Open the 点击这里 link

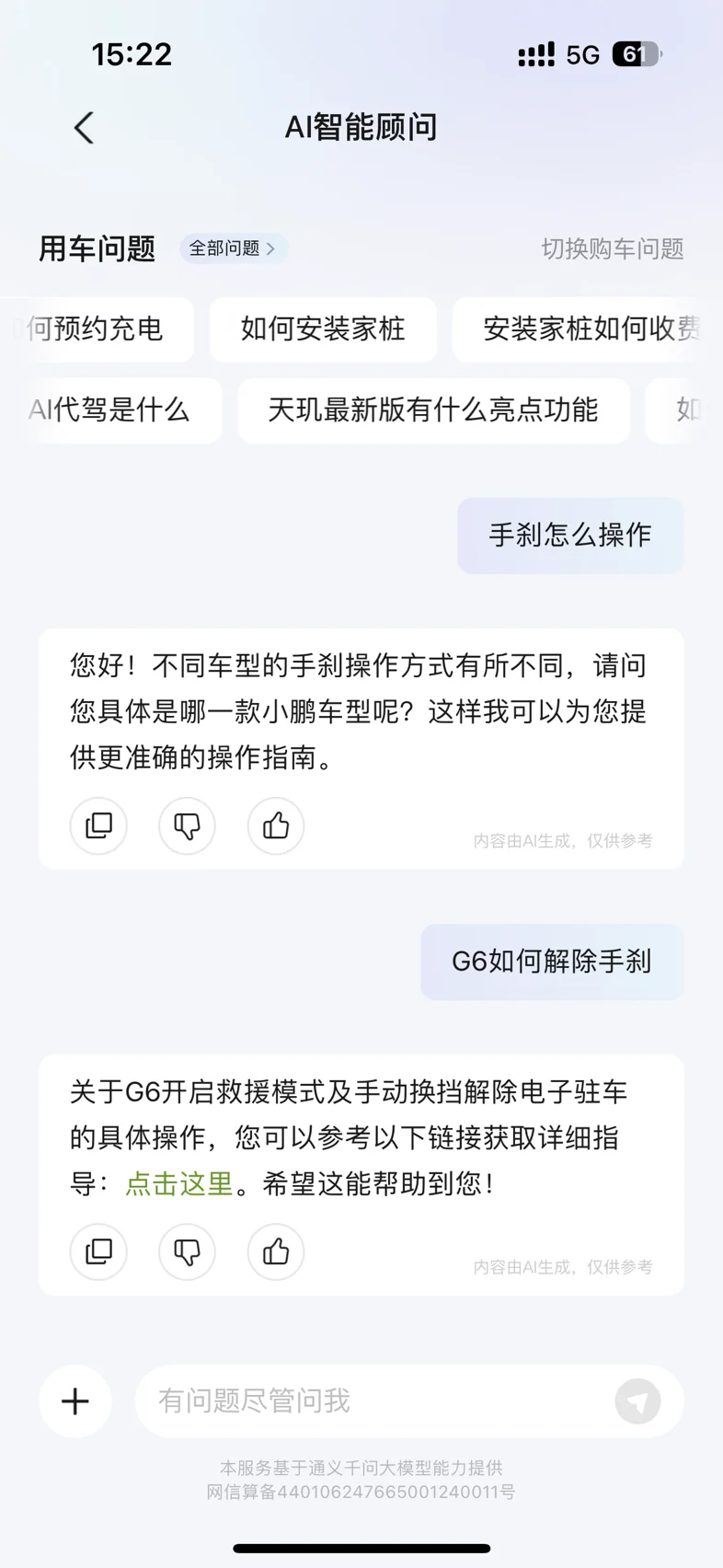(x=179, y=1183)
